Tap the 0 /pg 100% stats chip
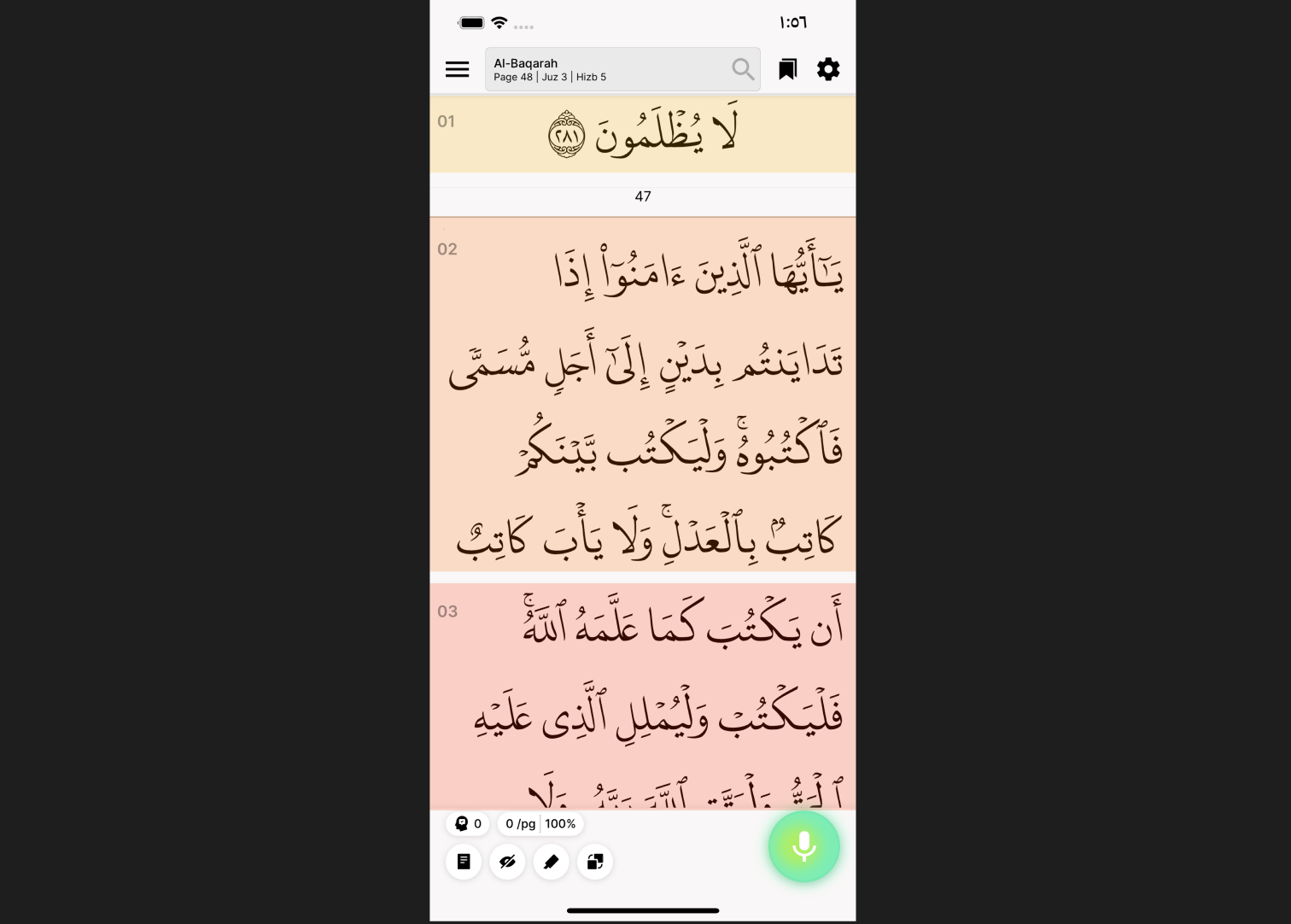1291x924 pixels. tap(540, 824)
